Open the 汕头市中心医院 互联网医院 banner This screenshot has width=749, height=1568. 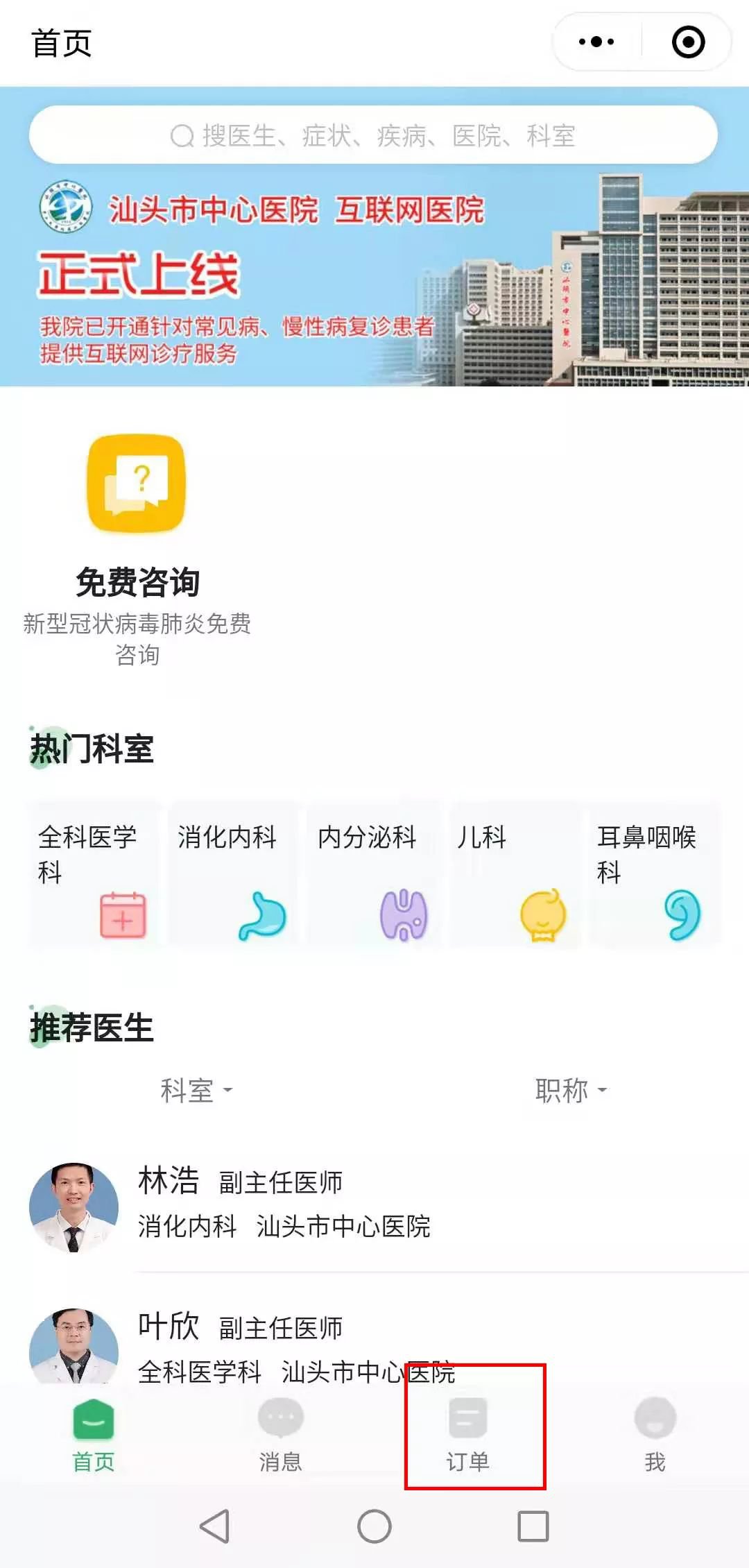coord(374,278)
